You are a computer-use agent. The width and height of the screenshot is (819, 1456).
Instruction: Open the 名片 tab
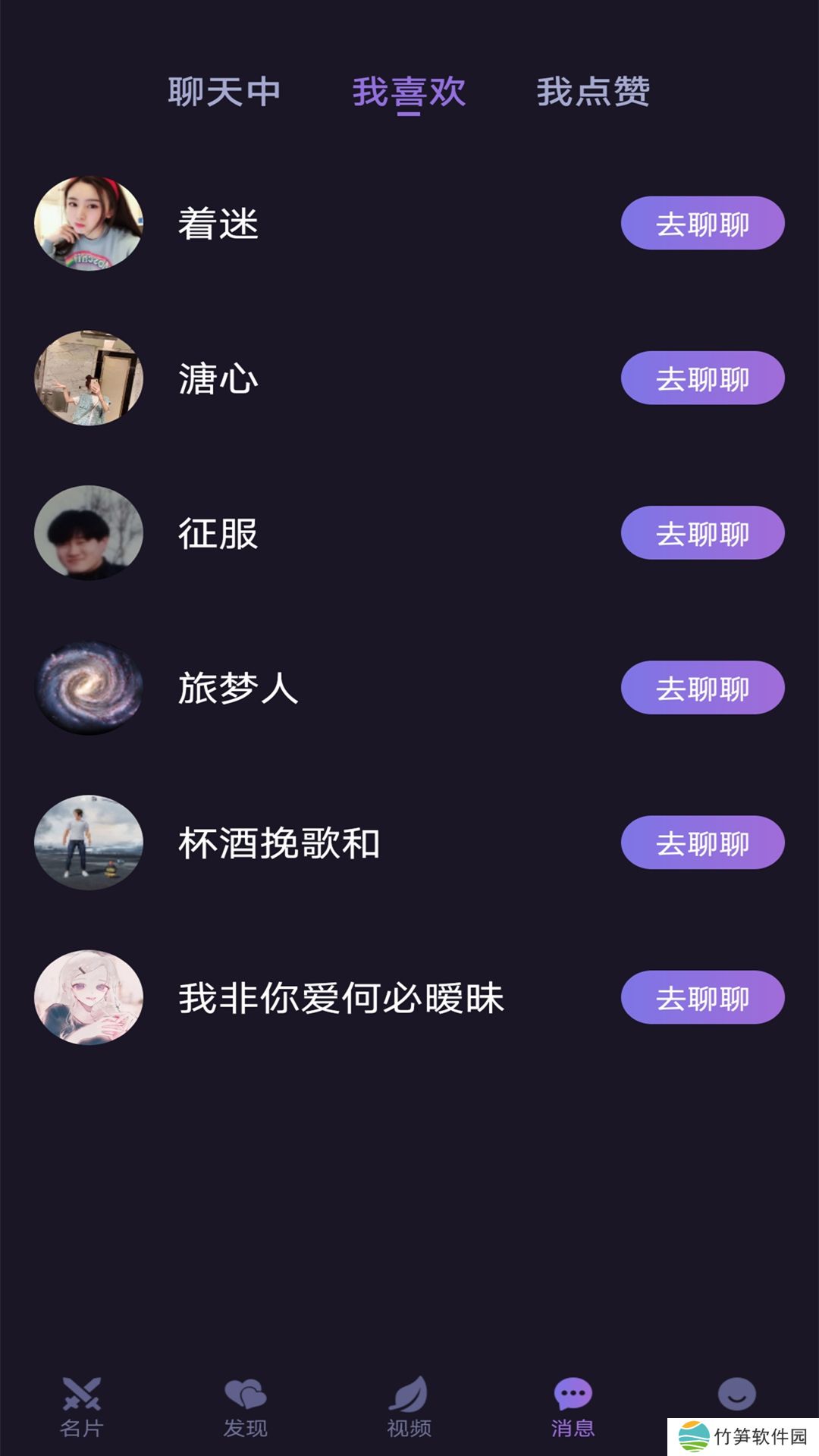point(82,1407)
